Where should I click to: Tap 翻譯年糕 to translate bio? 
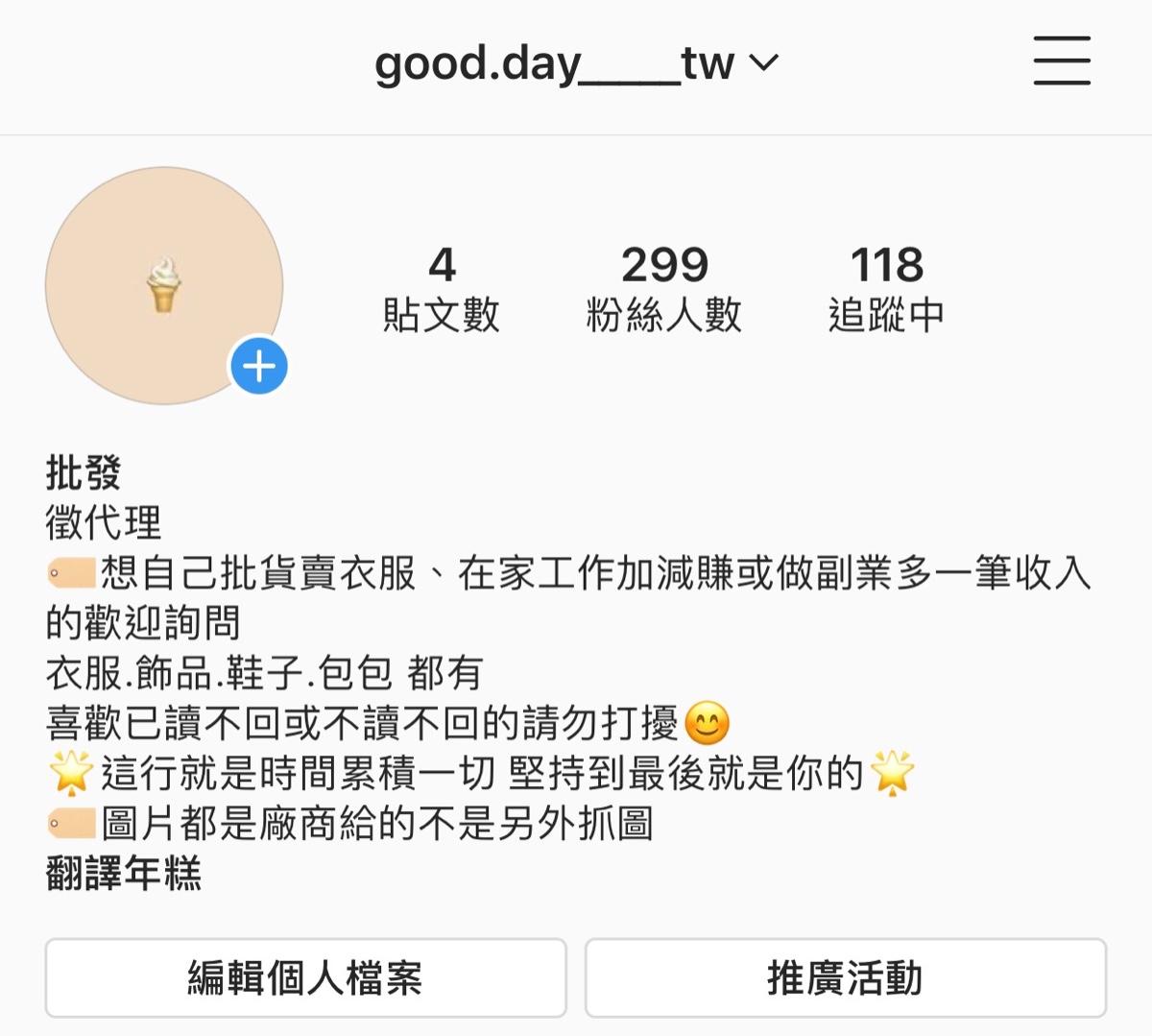(124, 874)
